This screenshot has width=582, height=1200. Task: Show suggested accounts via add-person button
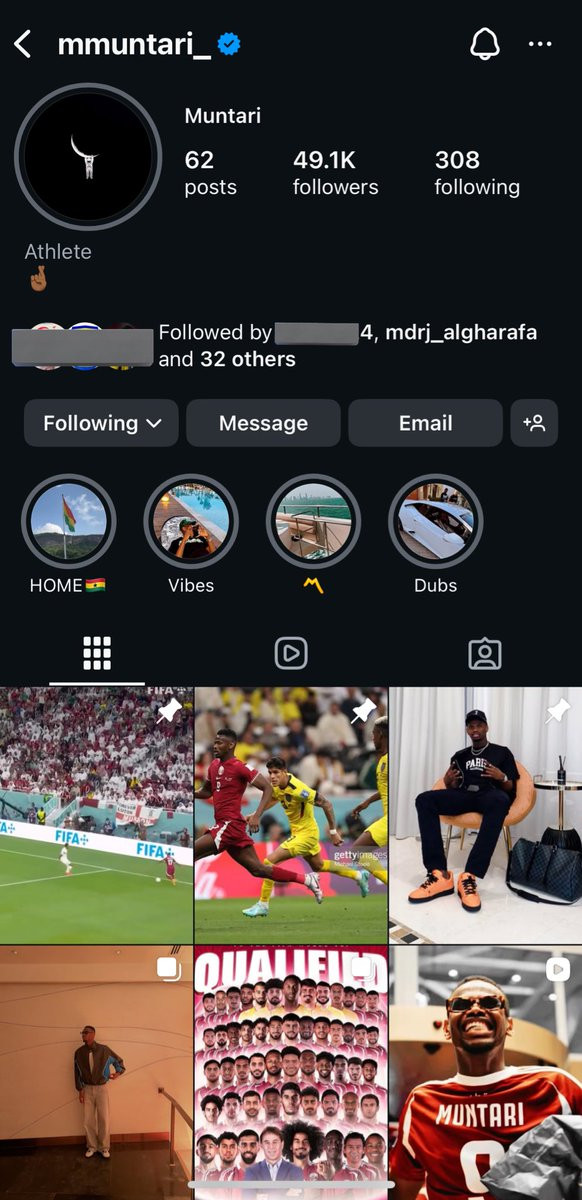[534, 423]
